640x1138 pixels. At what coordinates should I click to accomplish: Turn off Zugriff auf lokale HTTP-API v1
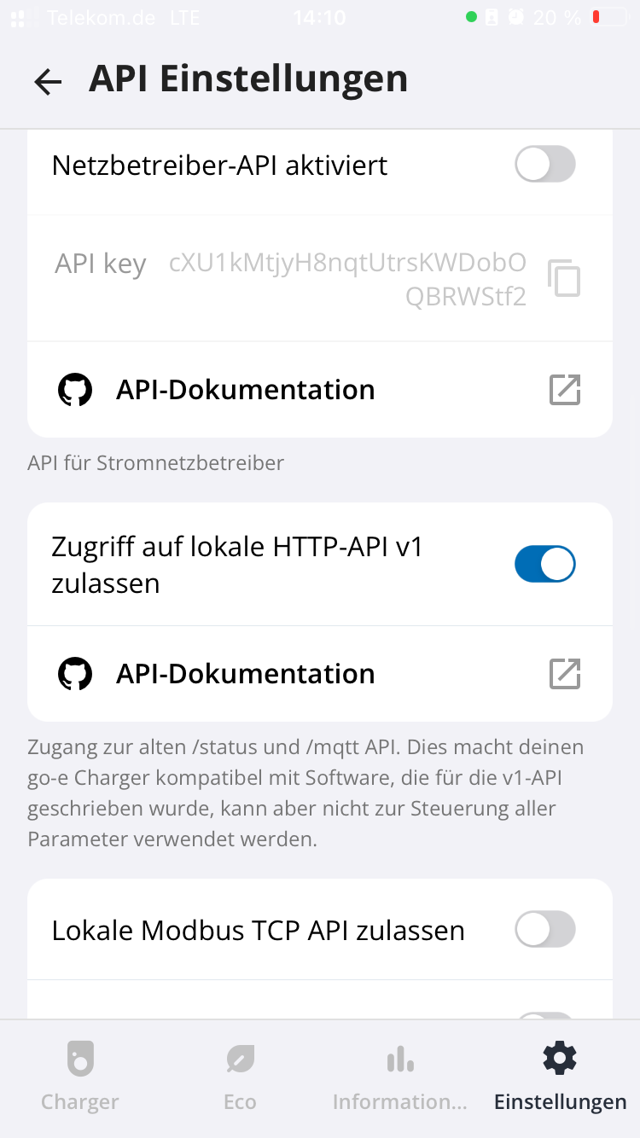point(545,564)
